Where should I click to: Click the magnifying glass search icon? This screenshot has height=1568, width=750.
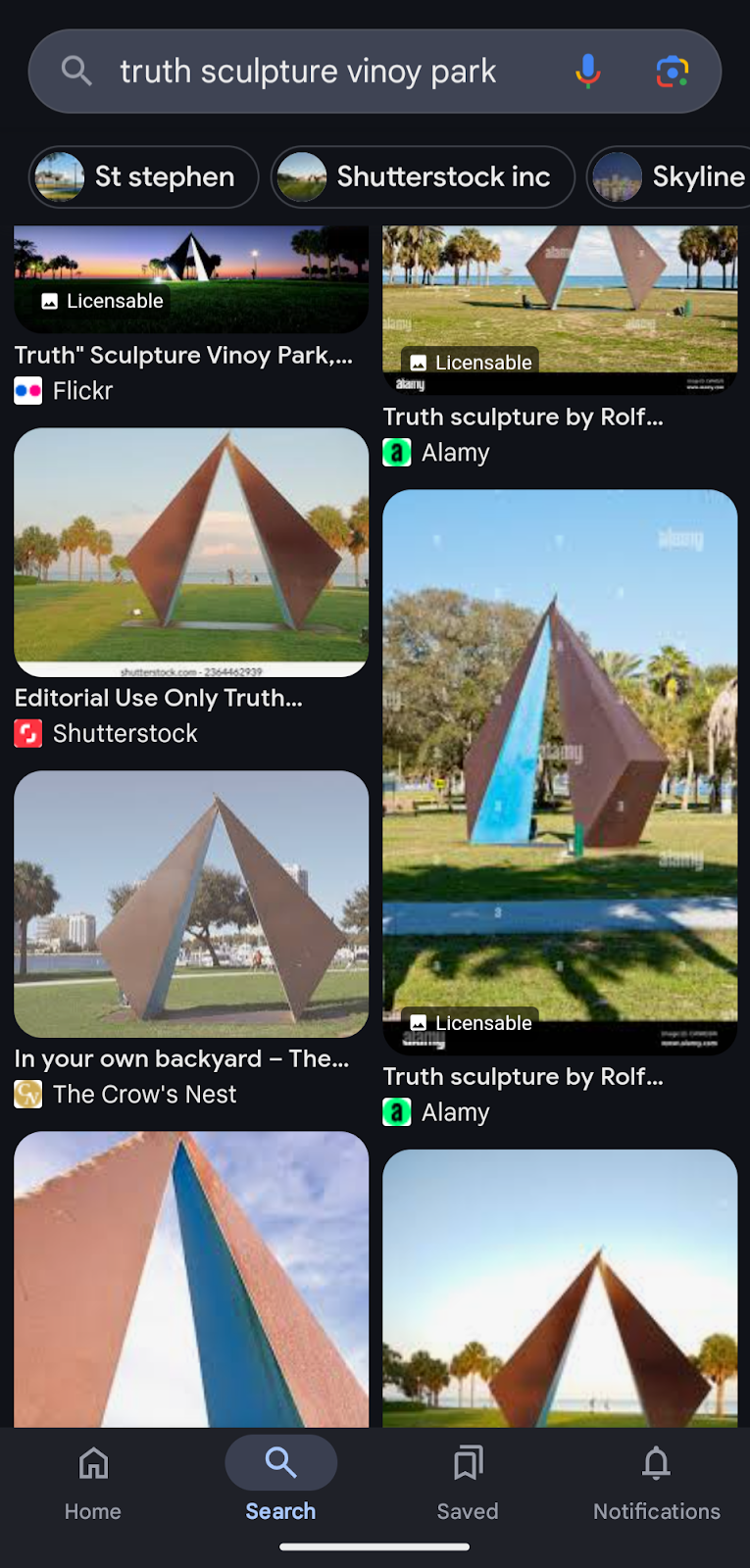click(75, 70)
